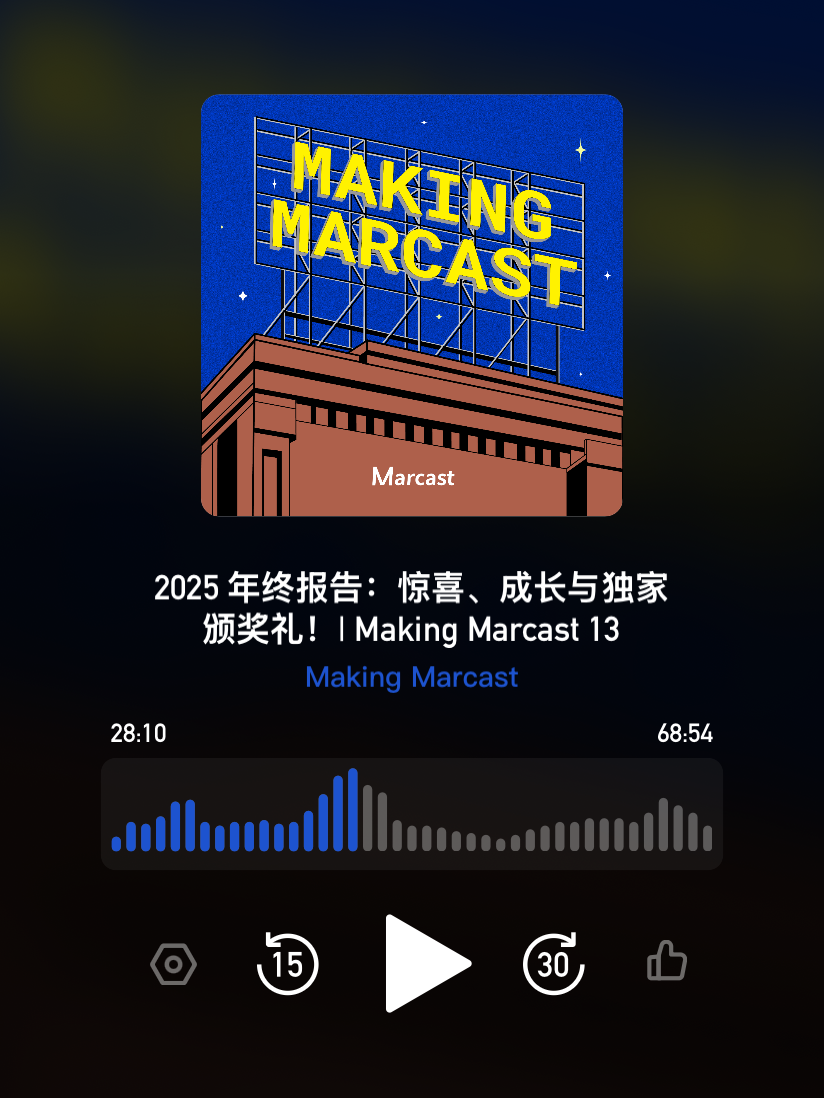
Task: Open the hexagon settings icon
Action: 173,964
